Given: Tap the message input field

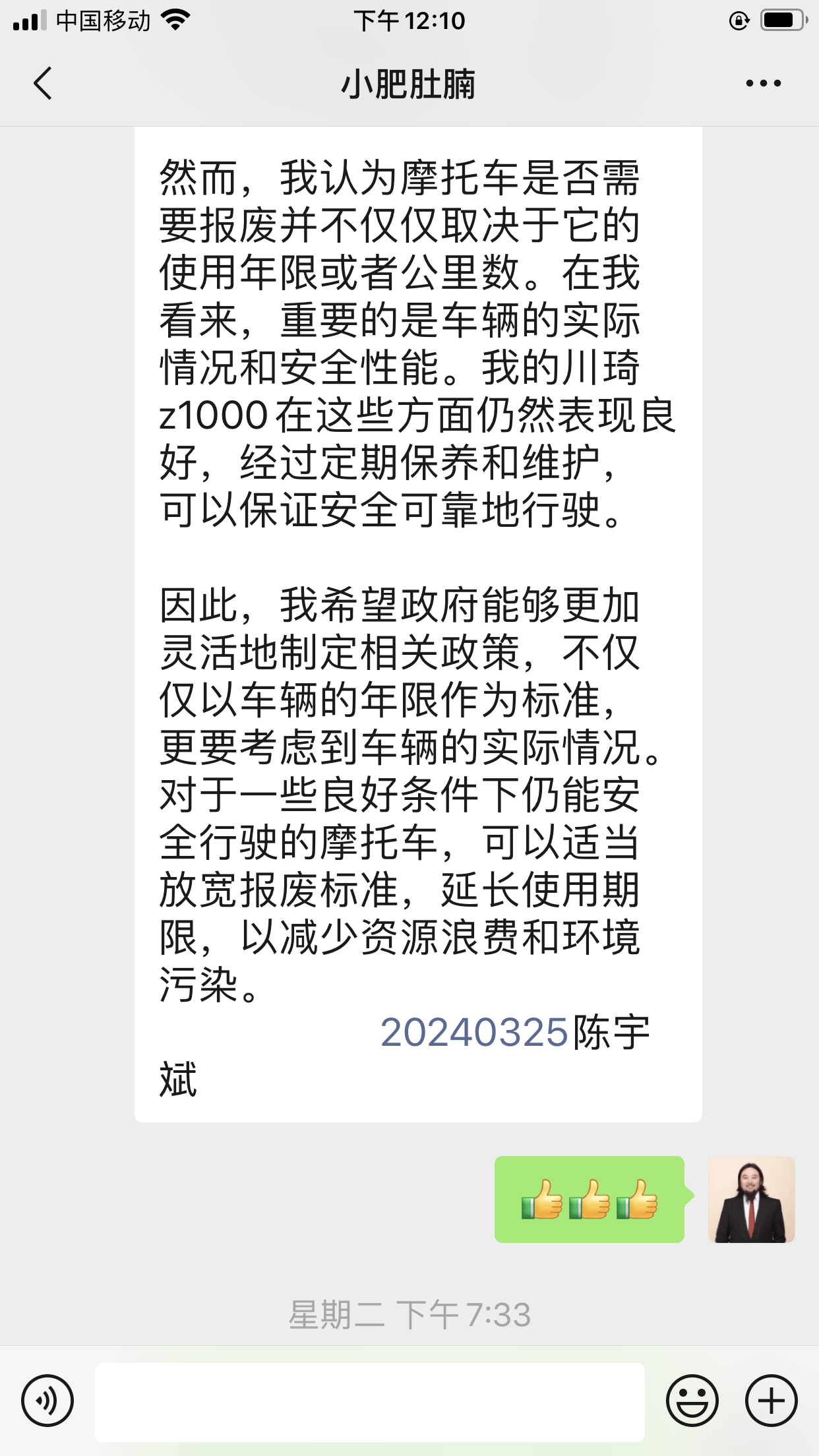Looking at the screenshot, I should (x=369, y=1401).
